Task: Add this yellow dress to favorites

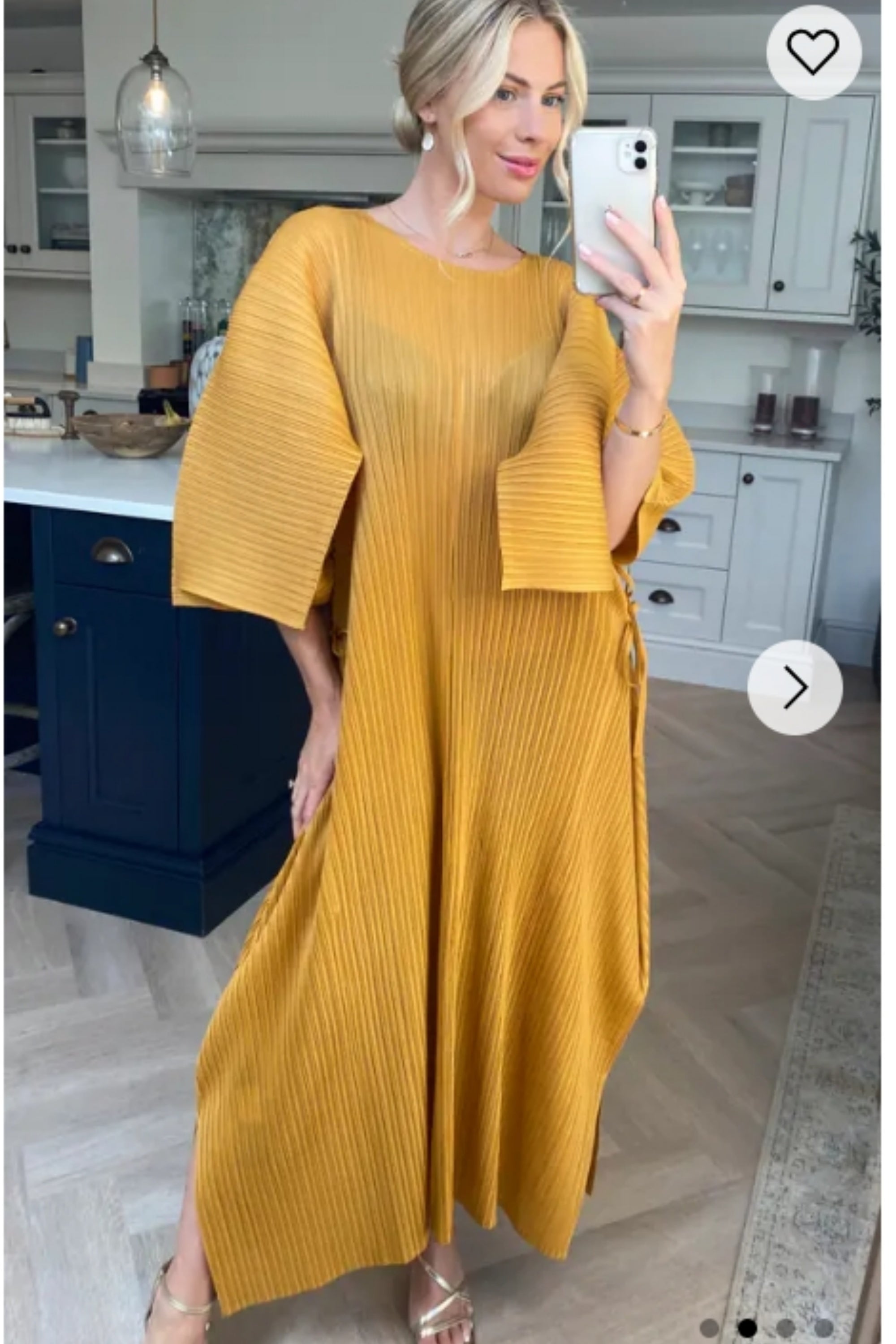Action: pos(813,52)
